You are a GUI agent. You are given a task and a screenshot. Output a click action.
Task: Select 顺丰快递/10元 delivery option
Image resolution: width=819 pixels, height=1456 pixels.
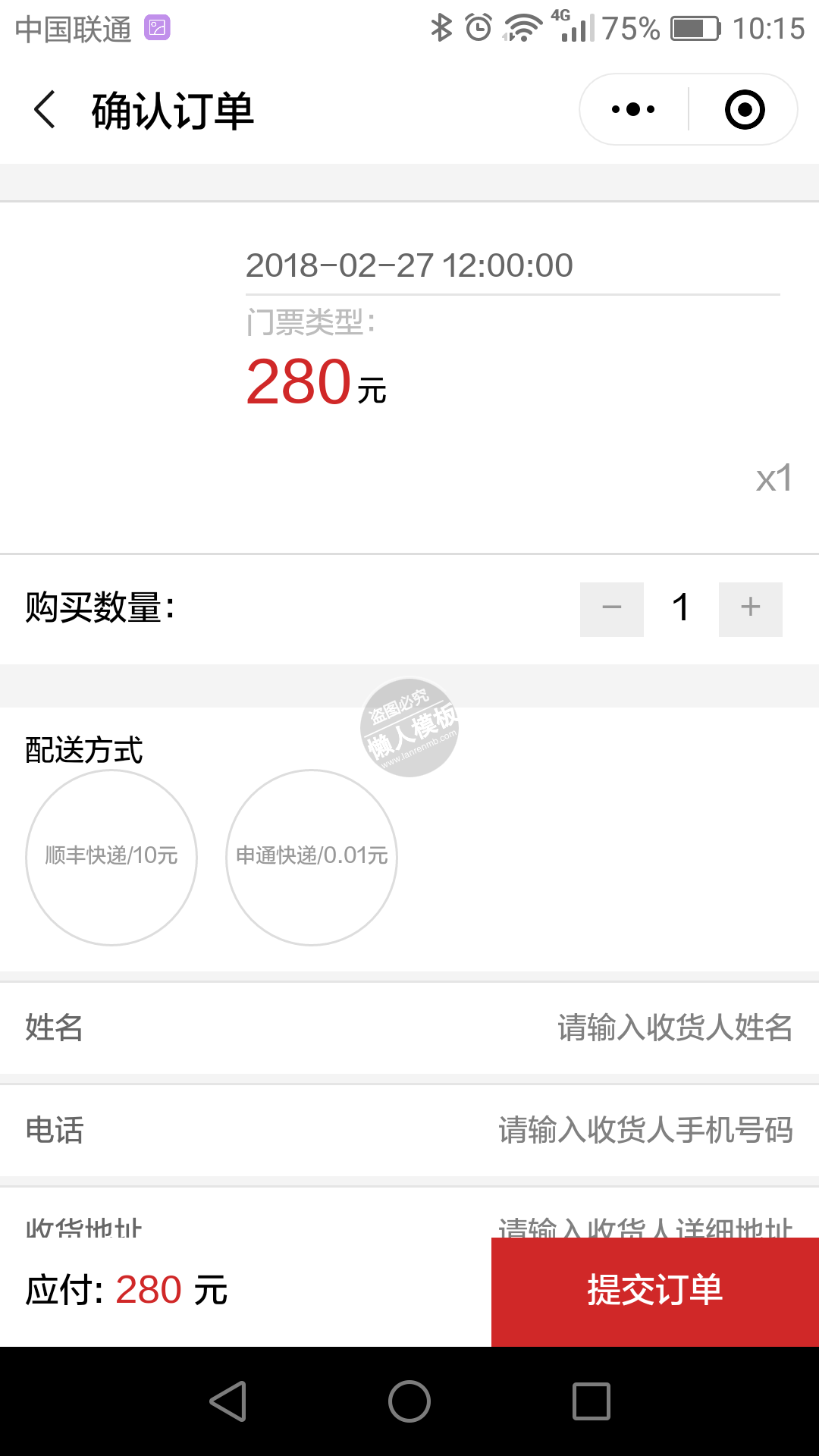111,857
